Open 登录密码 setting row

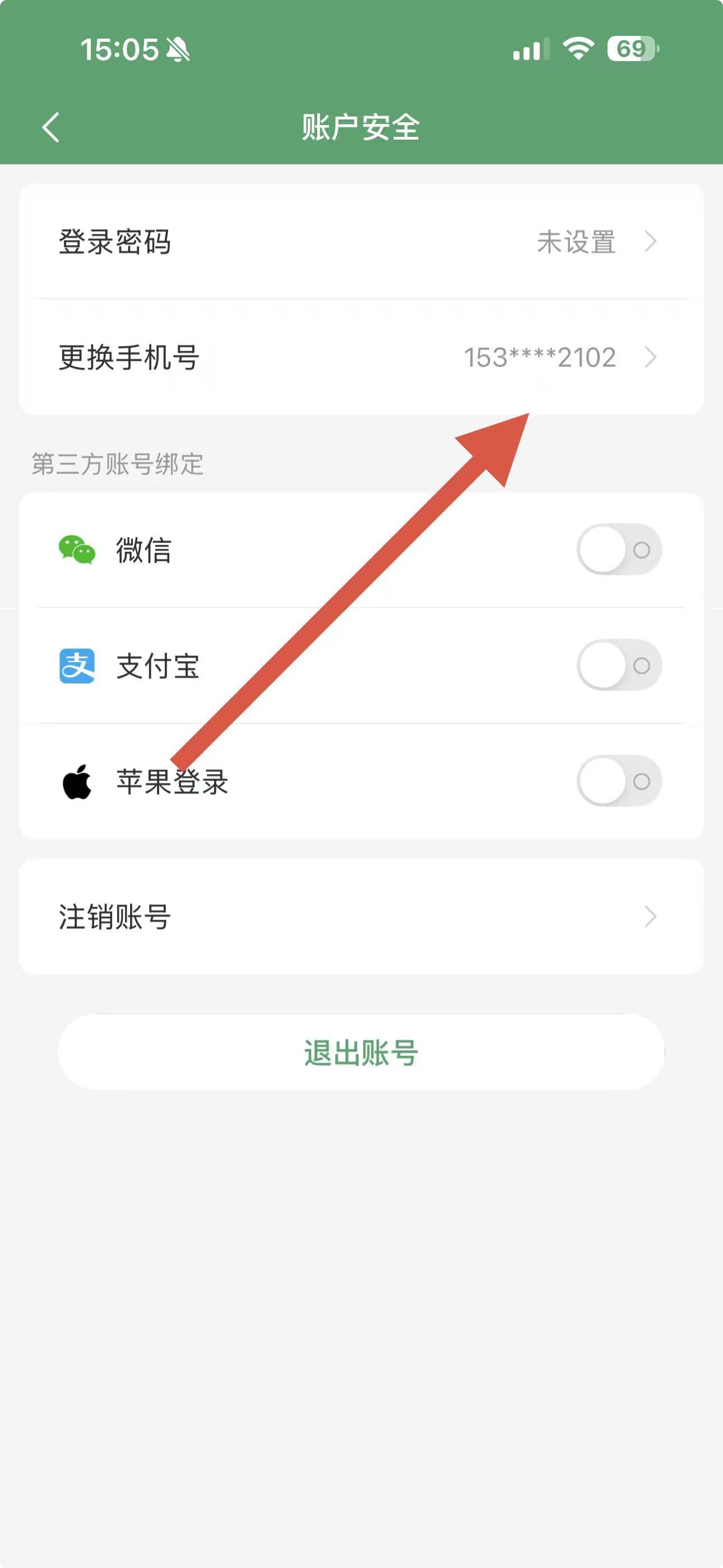tap(361, 242)
